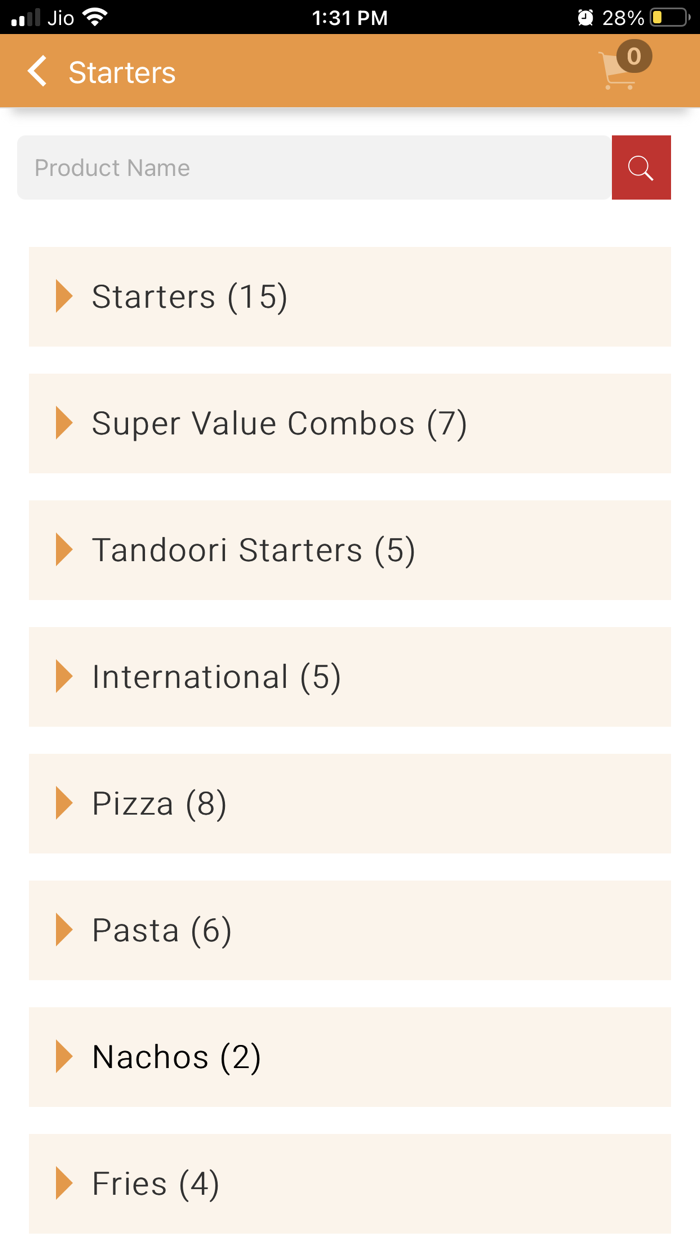Screen dimensions: 700x1244
Task: Tap the red search button
Action: pos(641,168)
